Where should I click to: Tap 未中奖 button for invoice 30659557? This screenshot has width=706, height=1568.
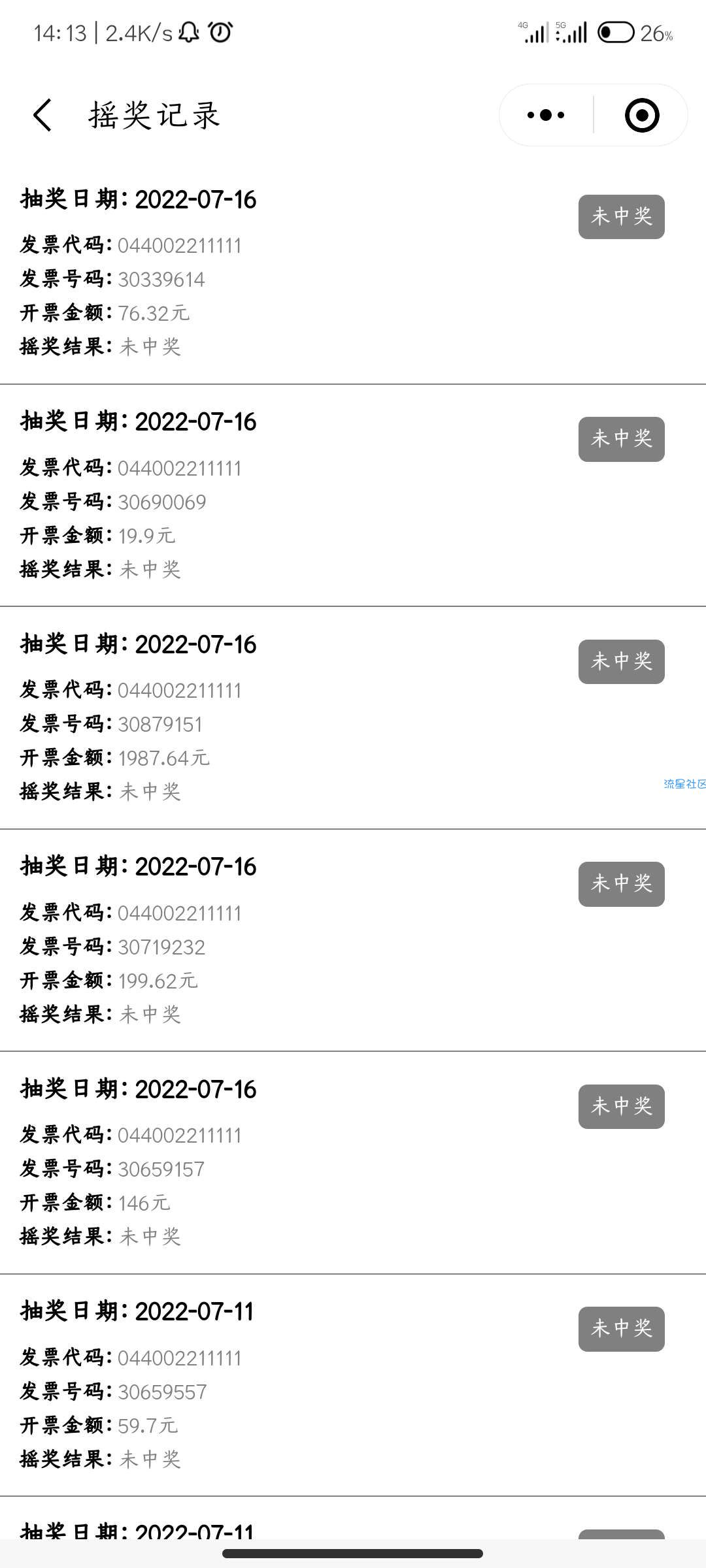pos(621,1329)
